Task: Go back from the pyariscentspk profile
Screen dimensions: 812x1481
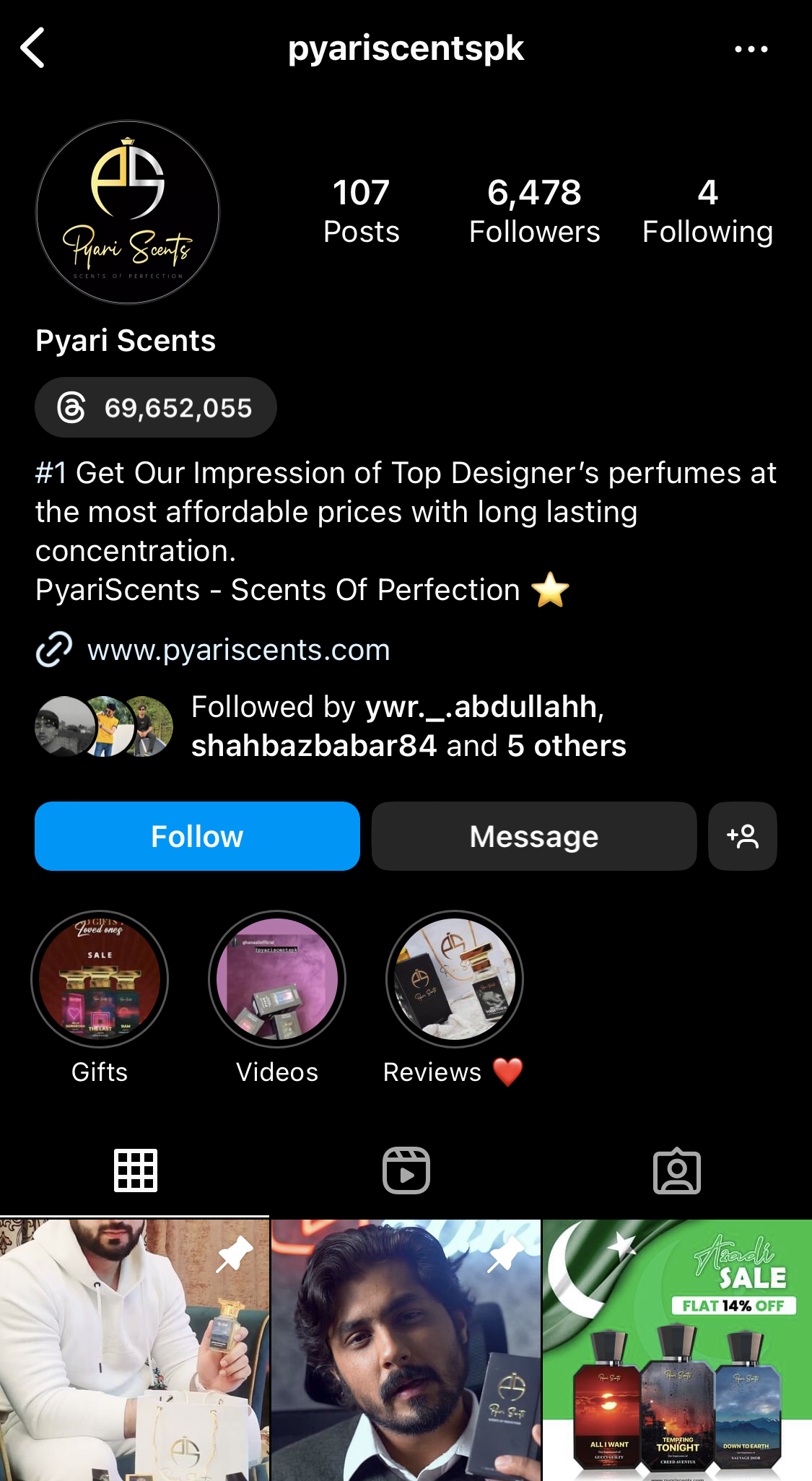Action: point(33,48)
